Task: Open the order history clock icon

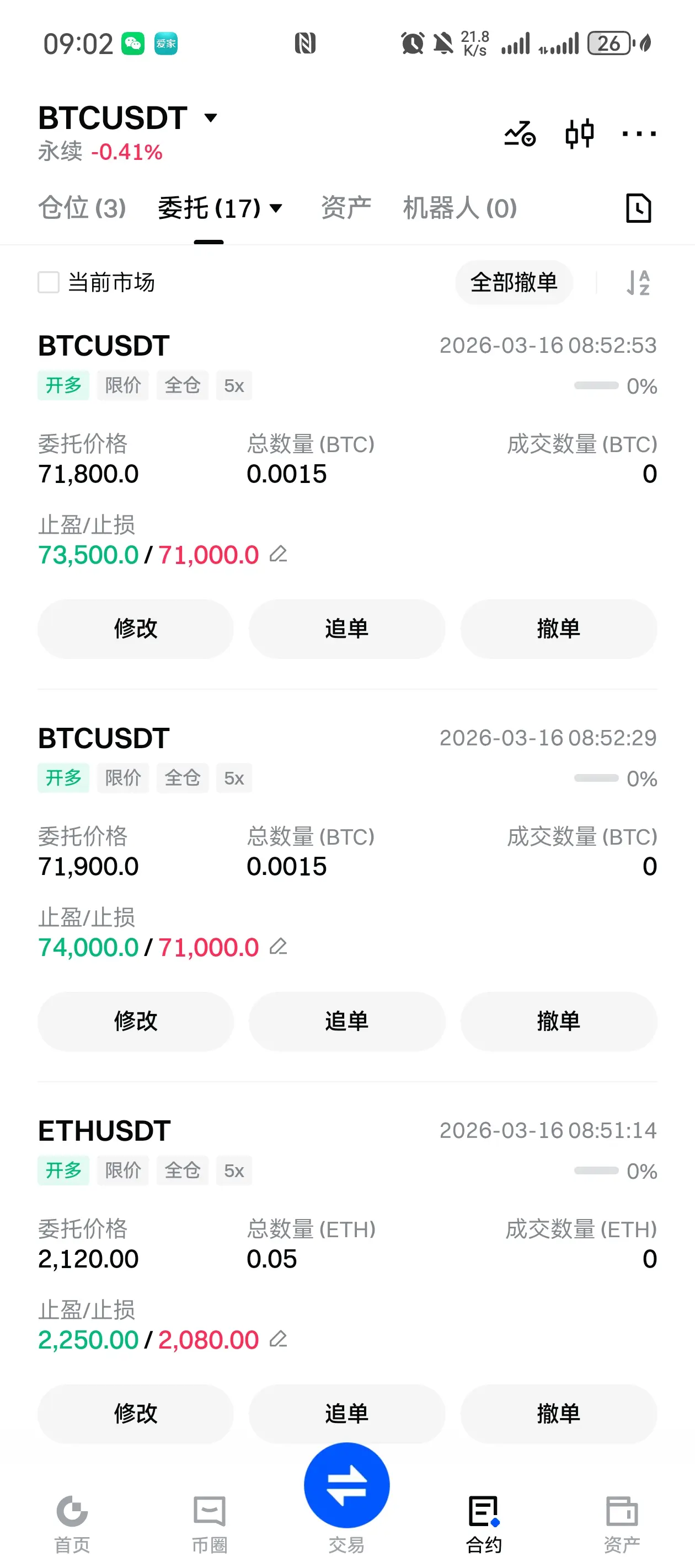Action: (x=638, y=208)
